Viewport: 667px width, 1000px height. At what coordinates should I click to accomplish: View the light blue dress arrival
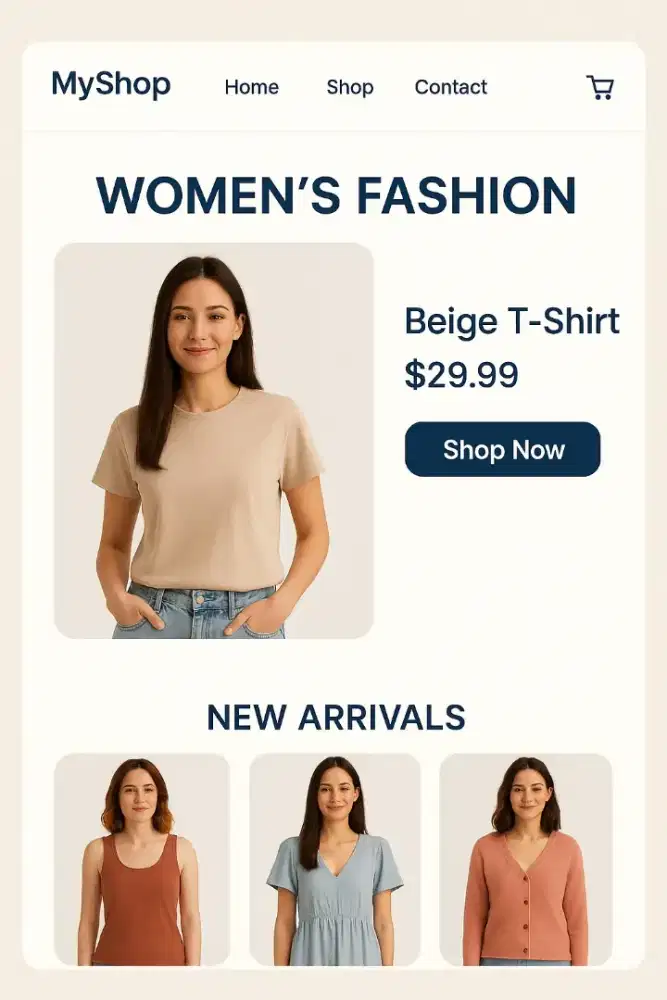coord(334,860)
